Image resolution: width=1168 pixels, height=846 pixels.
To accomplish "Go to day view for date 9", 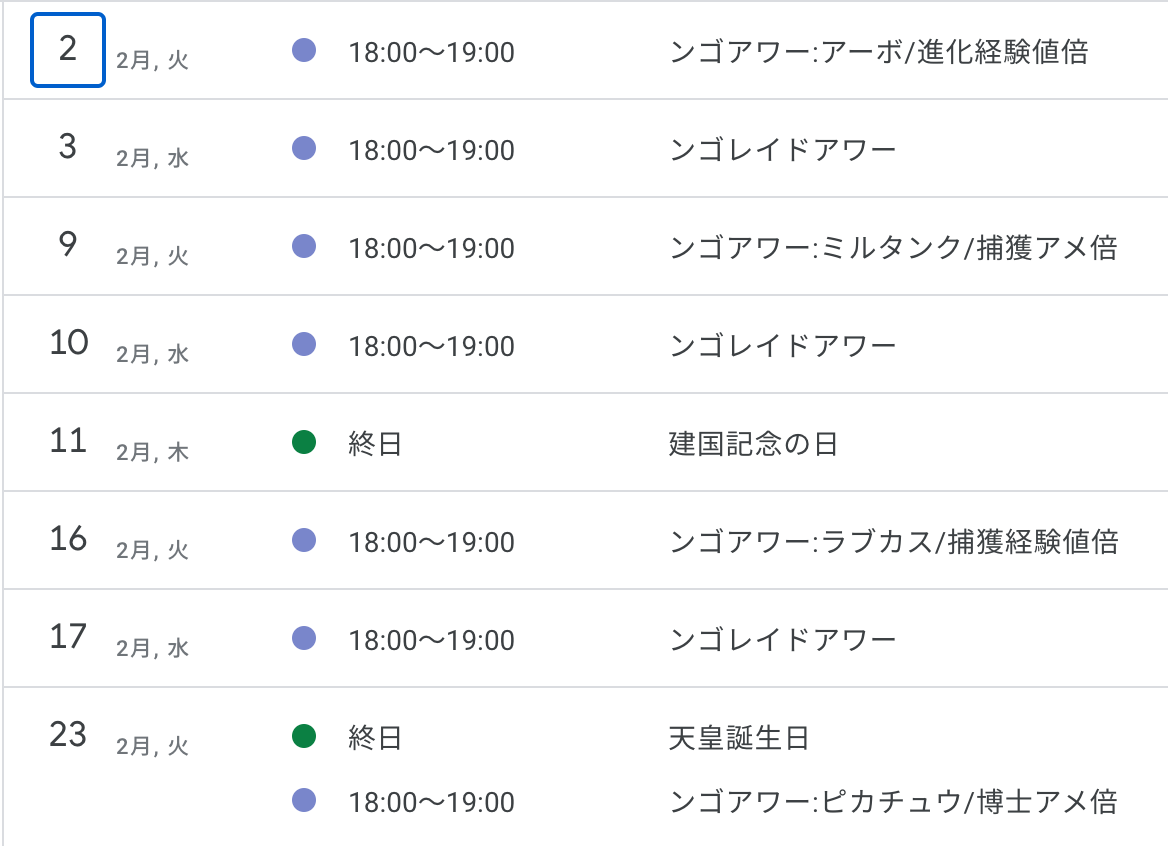I will 68,245.
